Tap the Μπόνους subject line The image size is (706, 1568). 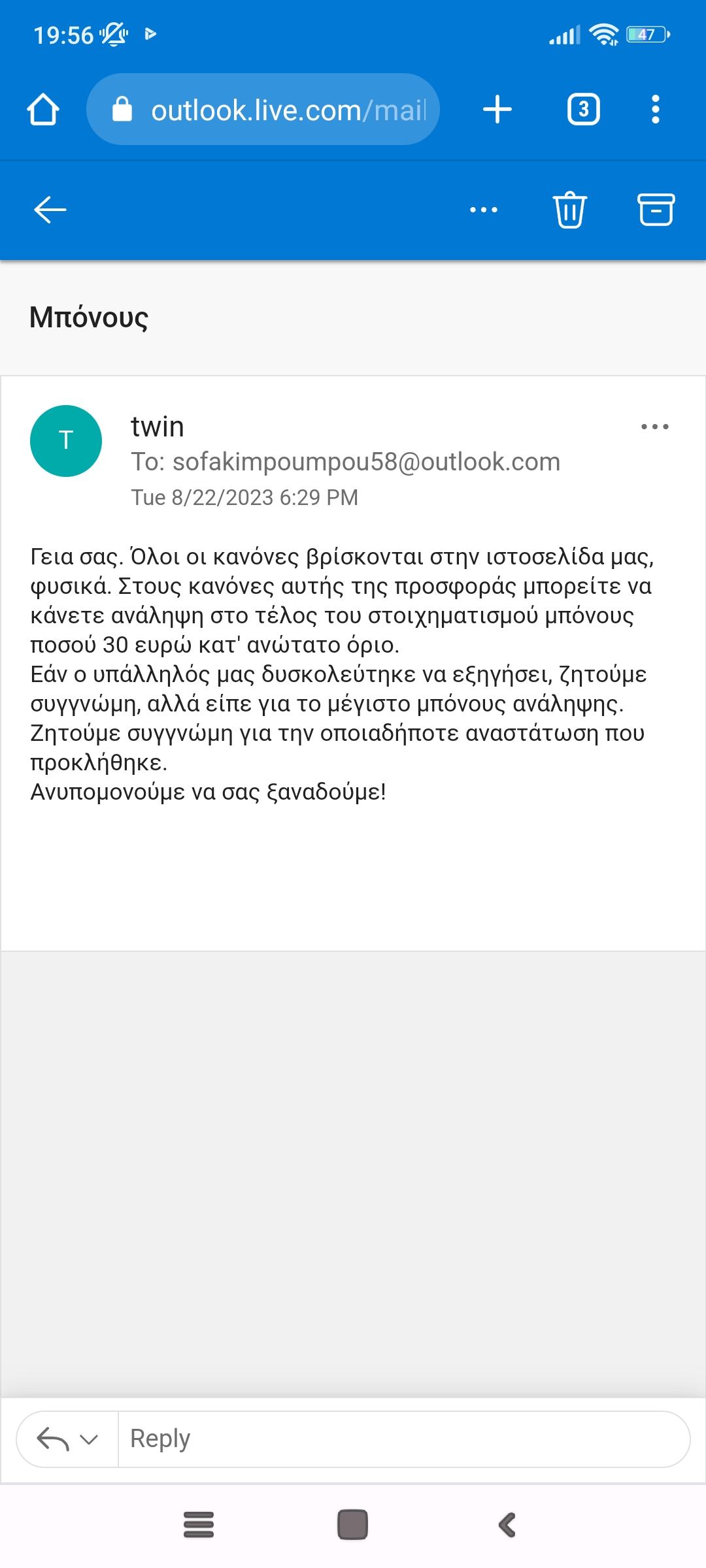(x=92, y=318)
